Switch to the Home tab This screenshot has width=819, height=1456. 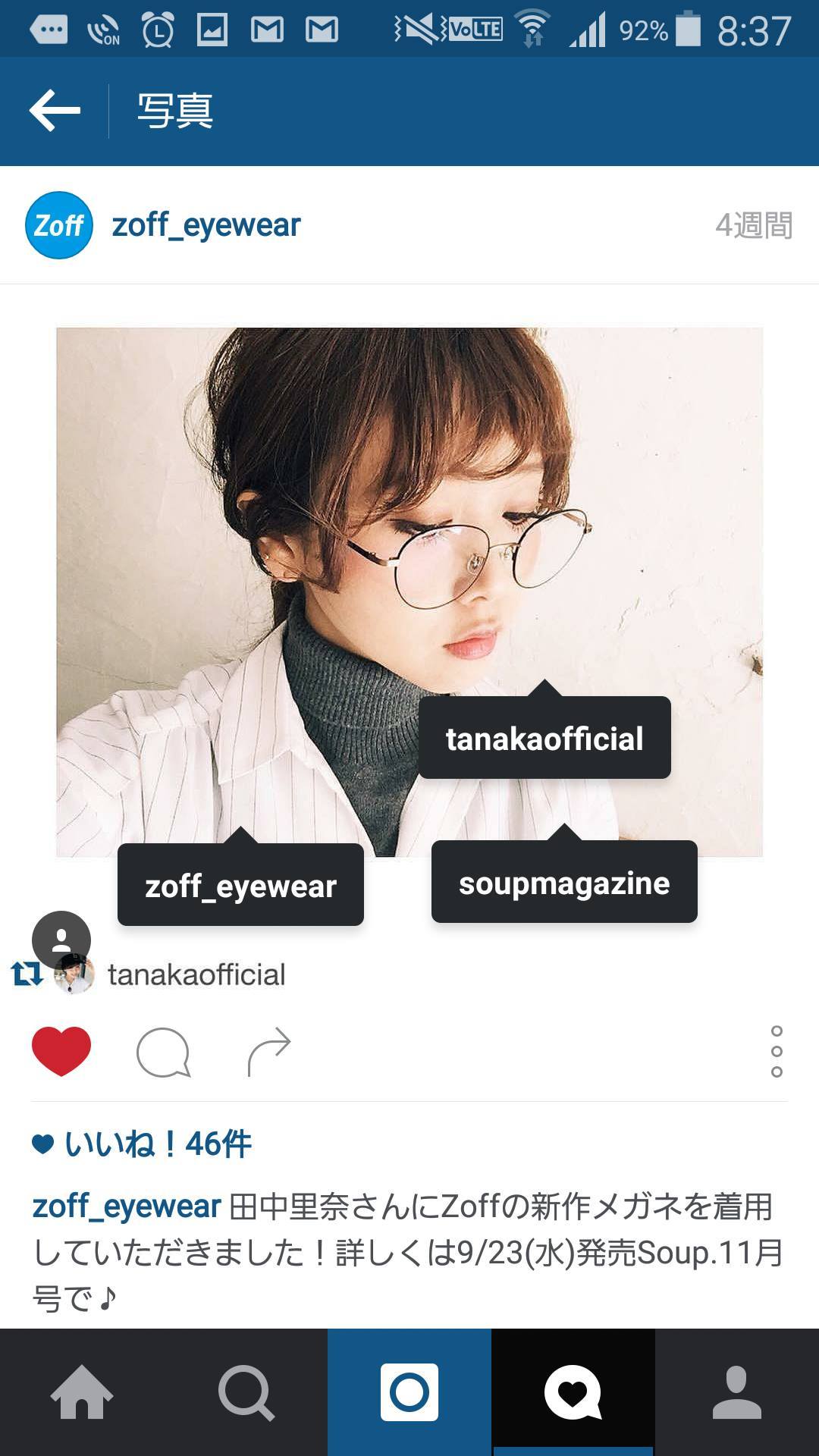point(82,1392)
